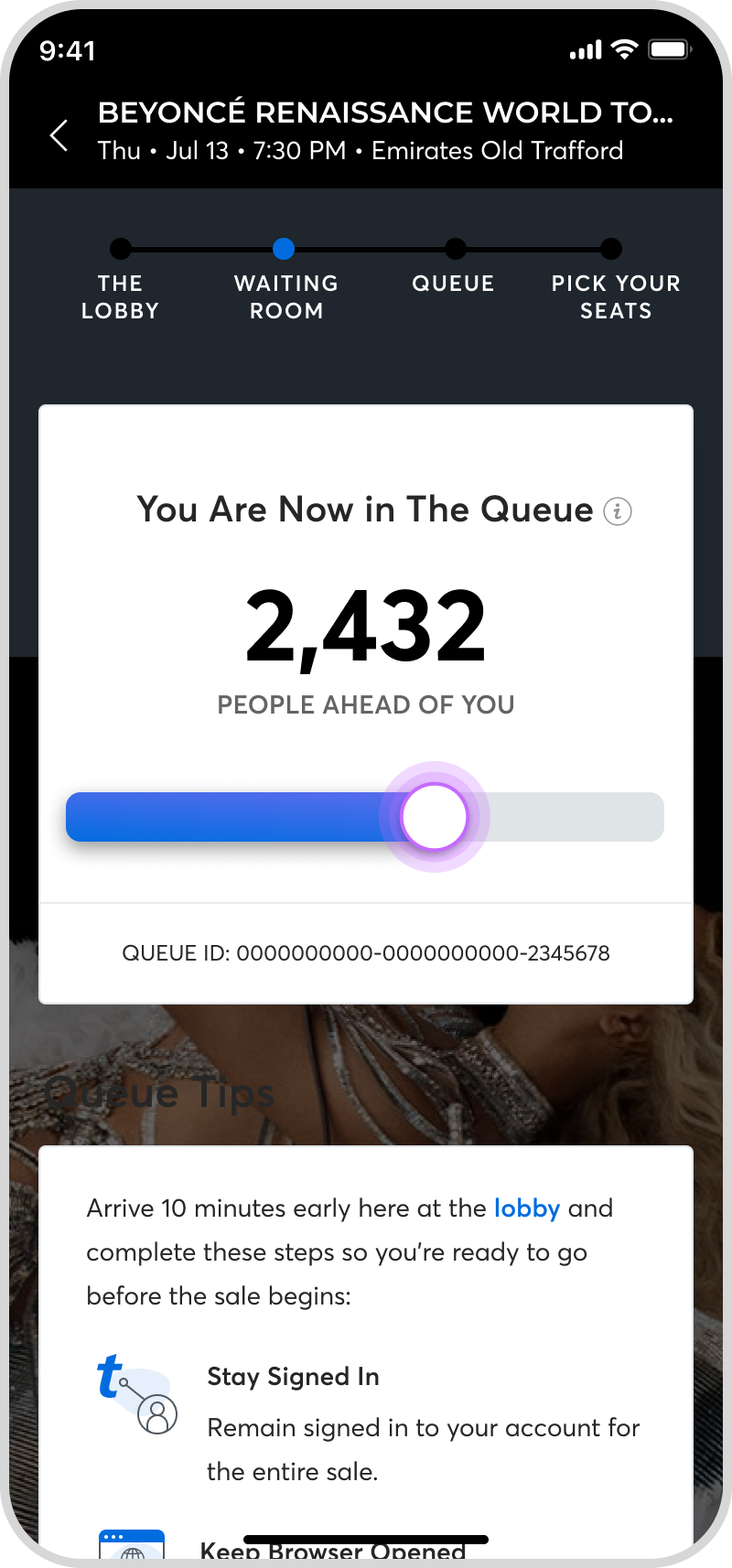Follow the lobby link in Queue Tips
Viewport: 732px width, 1568px height.
tap(526, 1208)
